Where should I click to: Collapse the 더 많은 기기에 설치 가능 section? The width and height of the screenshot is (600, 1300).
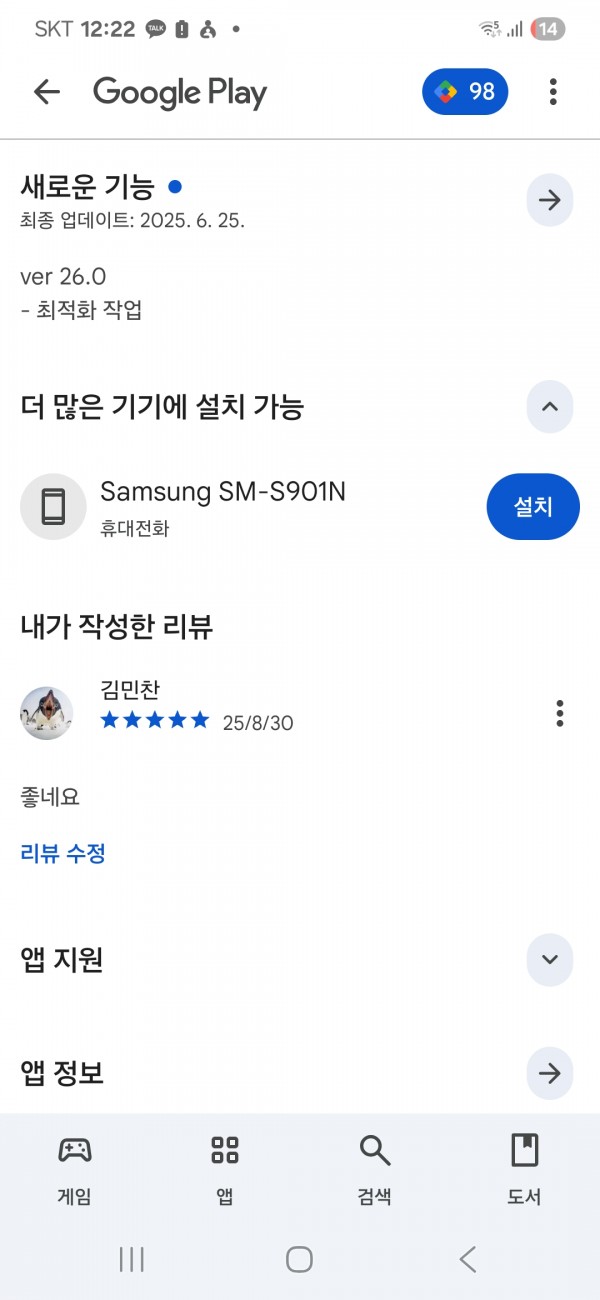[x=550, y=407]
